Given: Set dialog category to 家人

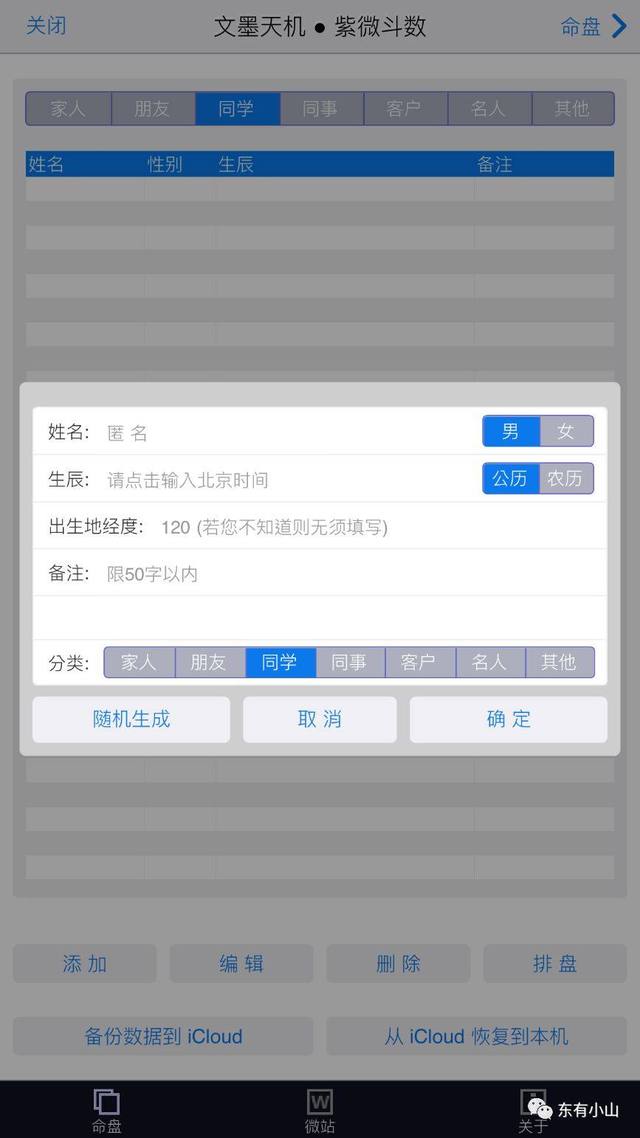Looking at the screenshot, I should pos(139,662).
